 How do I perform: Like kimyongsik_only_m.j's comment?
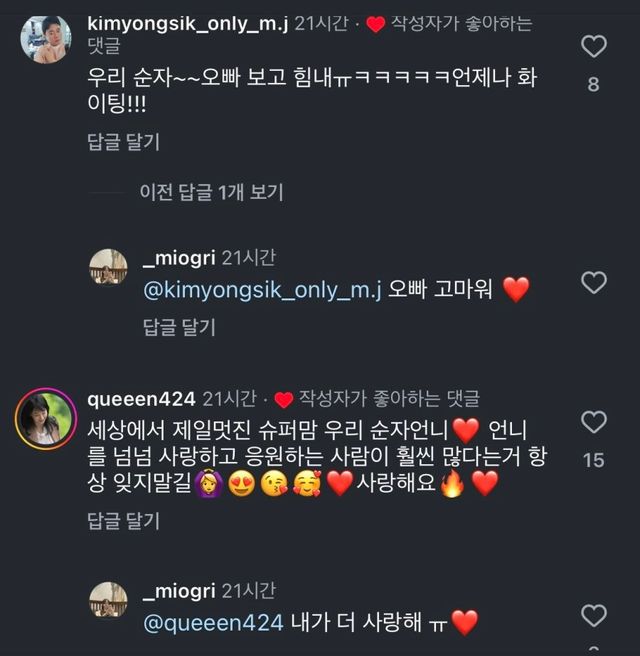[594, 46]
